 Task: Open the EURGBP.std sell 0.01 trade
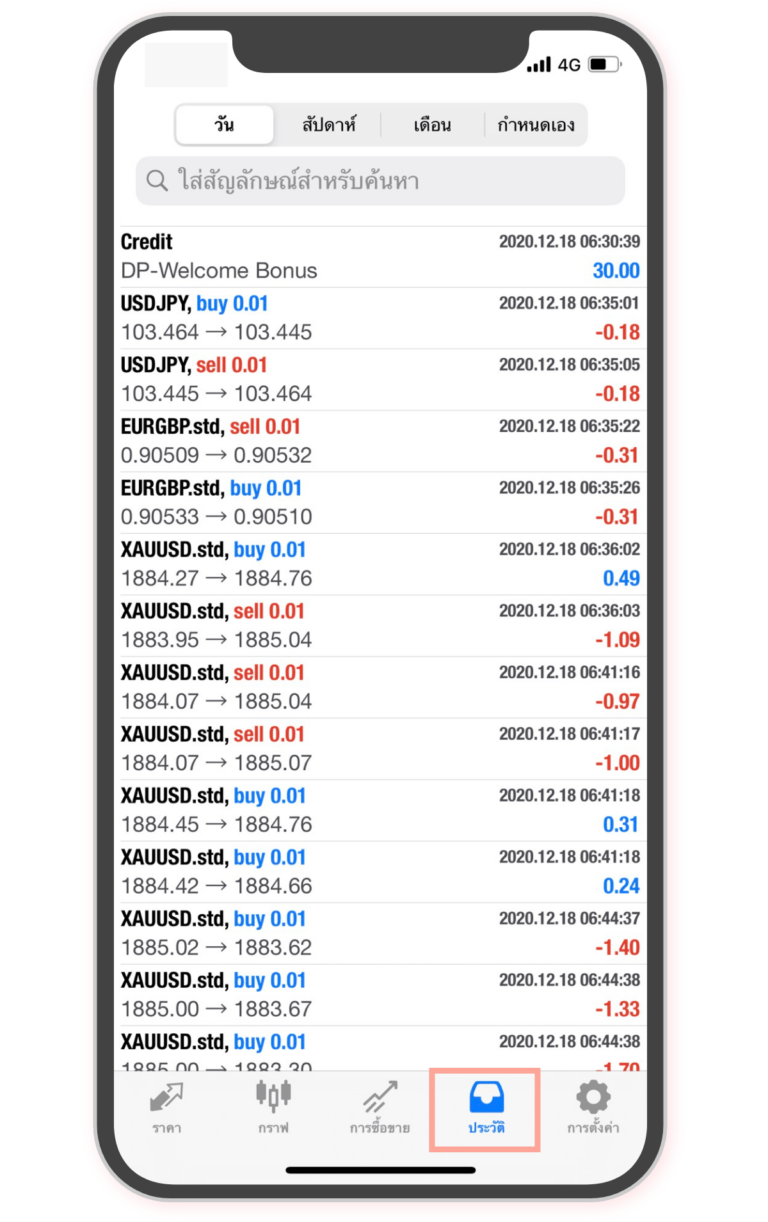pos(380,441)
